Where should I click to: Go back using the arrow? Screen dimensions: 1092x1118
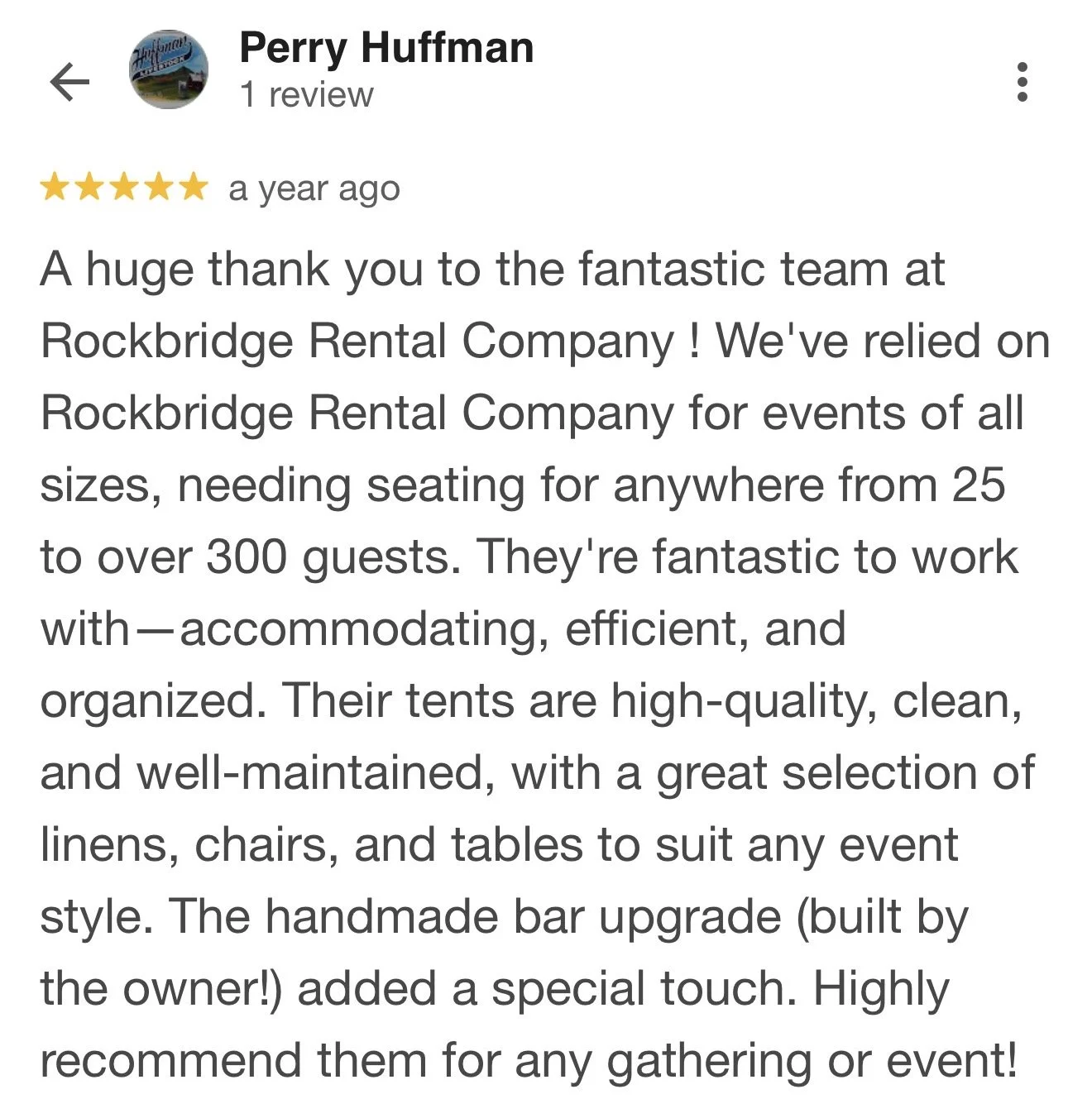pos(69,81)
